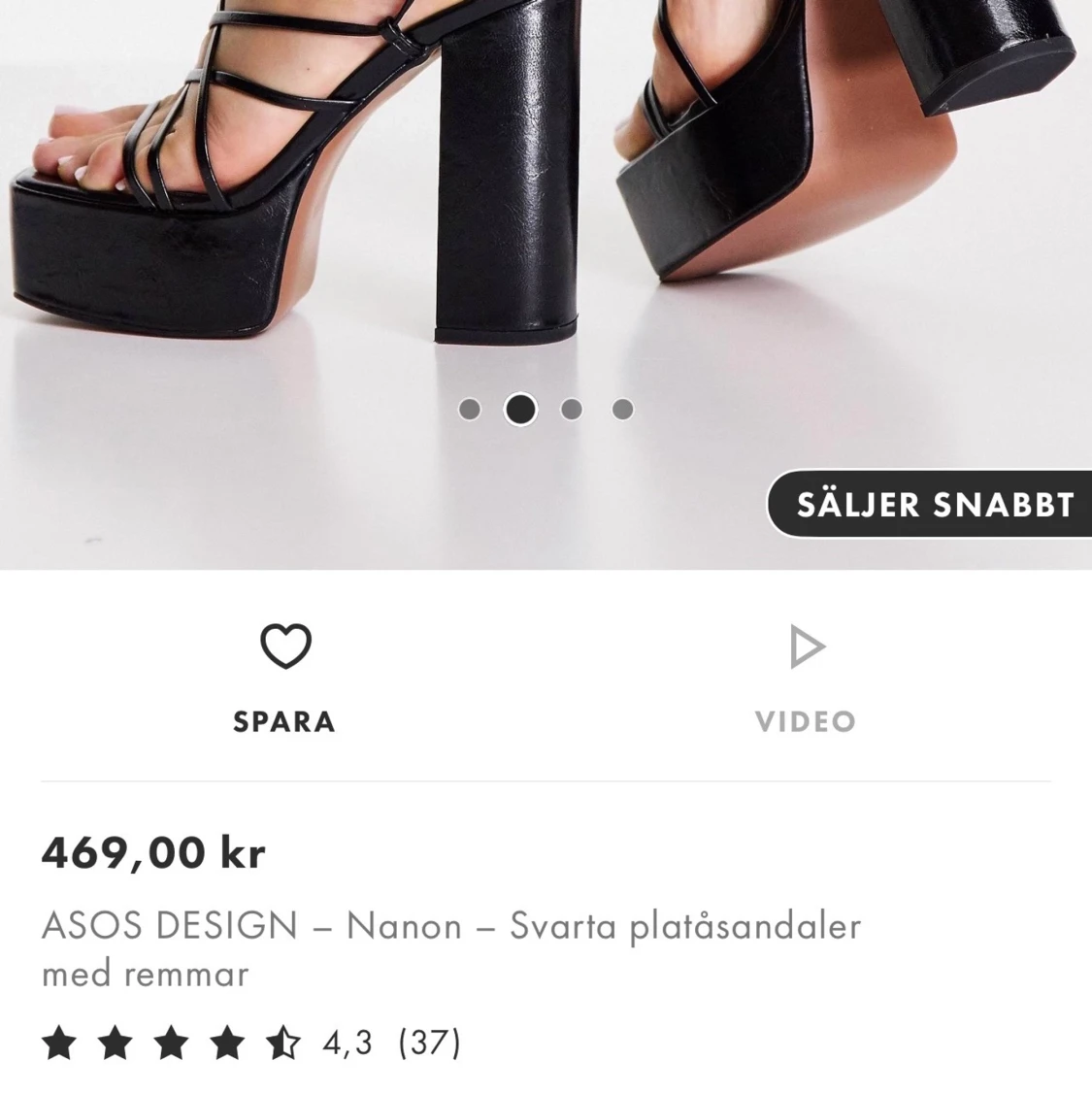
Task: Toggle SPARA to add item to favorites
Action: [x=284, y=721]
